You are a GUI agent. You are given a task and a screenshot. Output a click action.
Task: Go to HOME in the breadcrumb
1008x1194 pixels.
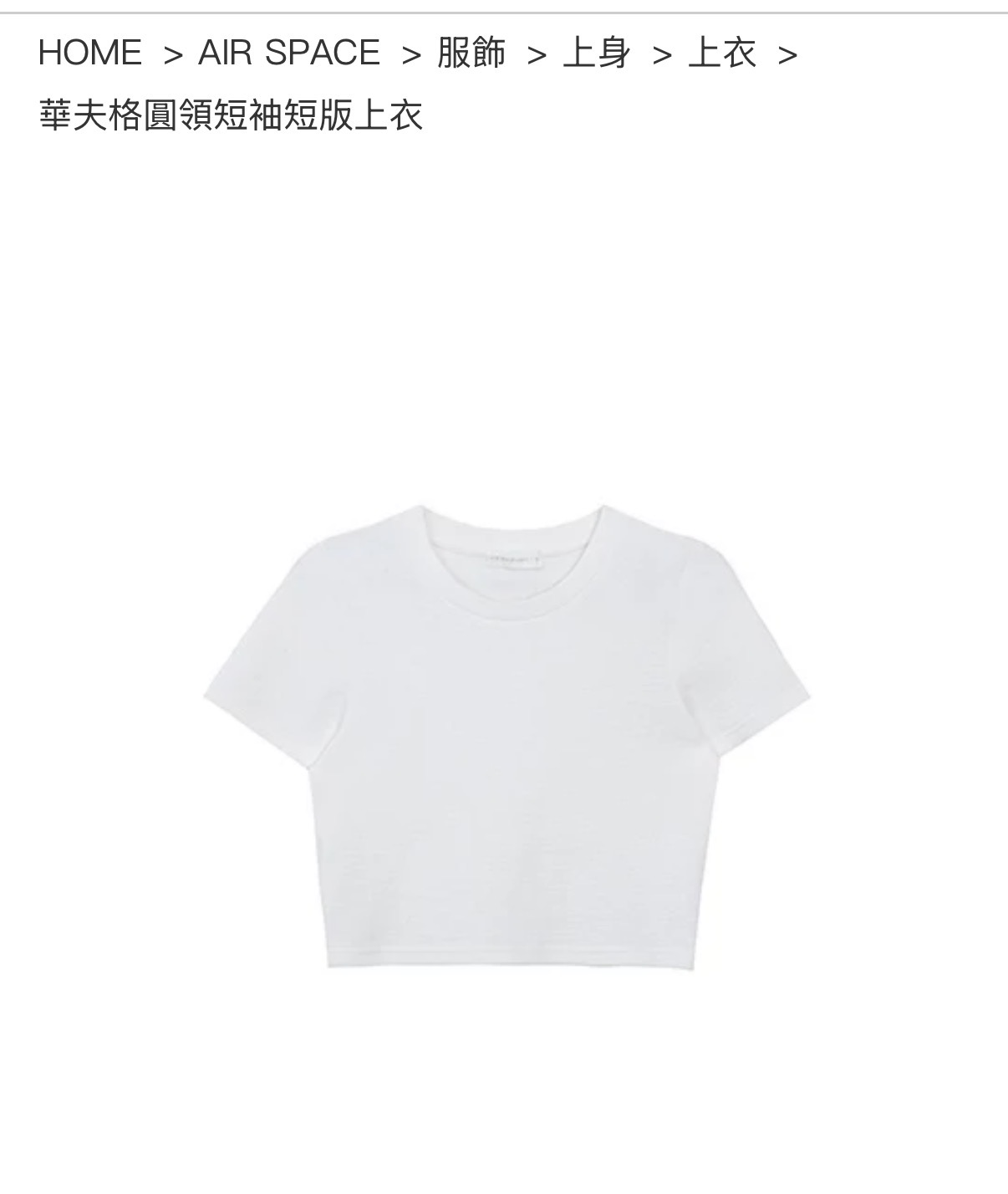tap(90, 53)
